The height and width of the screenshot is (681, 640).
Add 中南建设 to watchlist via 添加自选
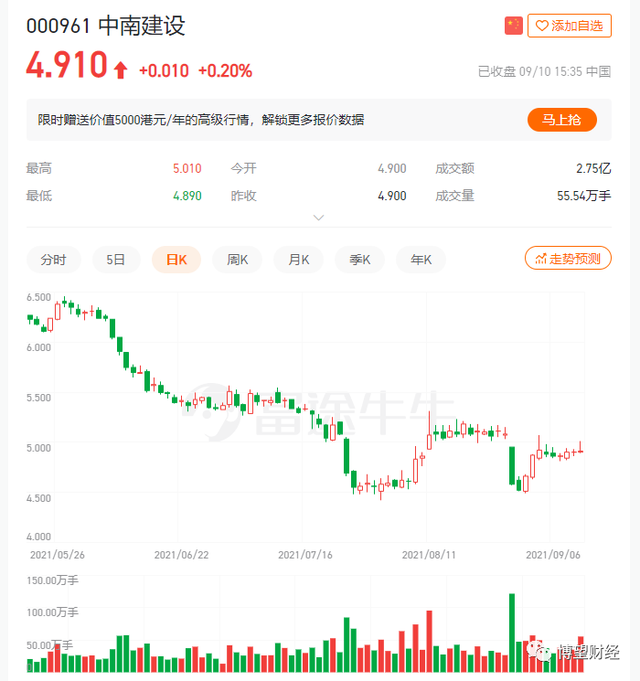click(569, 26)
